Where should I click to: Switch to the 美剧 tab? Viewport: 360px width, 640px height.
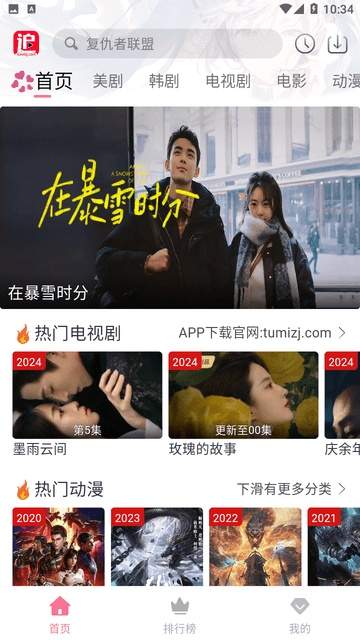tap(108, 81)
